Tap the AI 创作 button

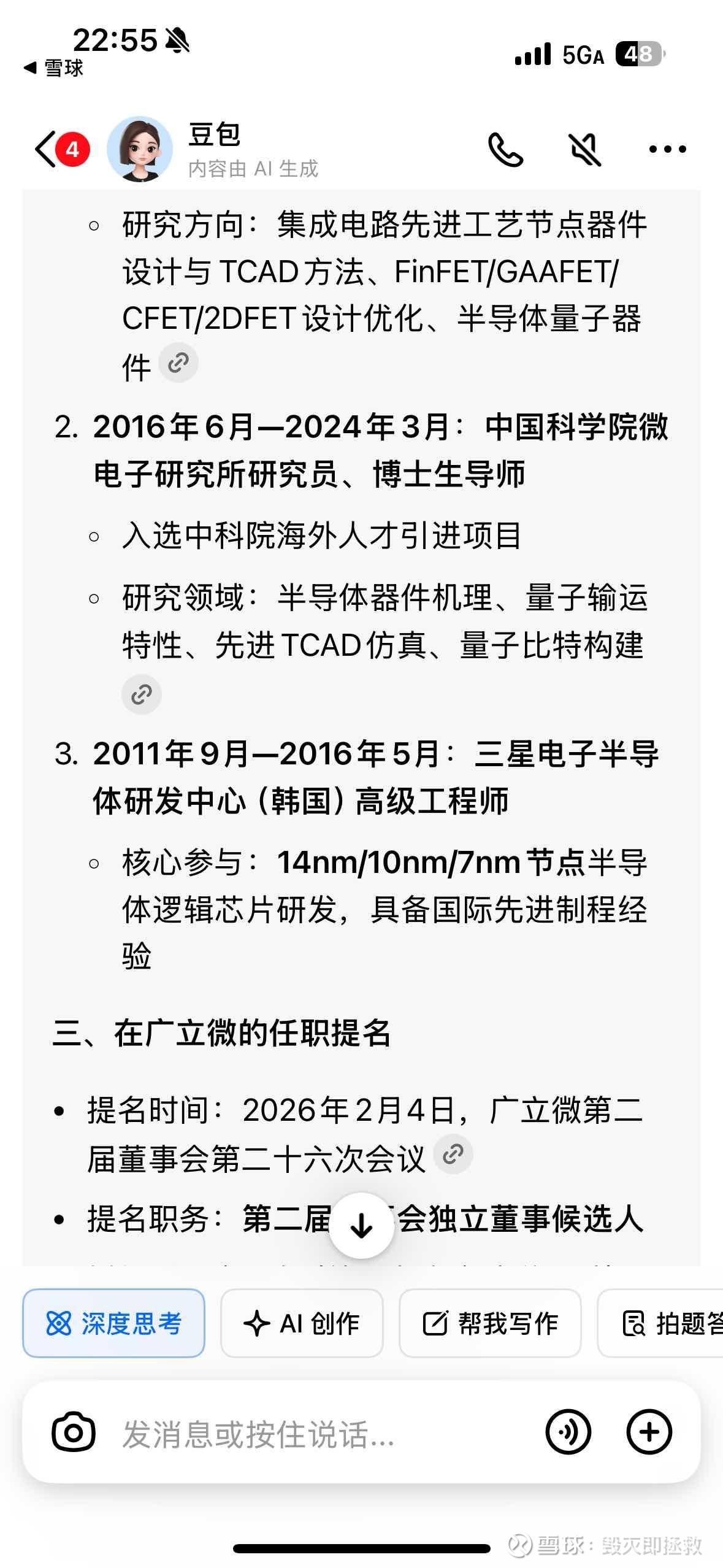click(301, 1323)
